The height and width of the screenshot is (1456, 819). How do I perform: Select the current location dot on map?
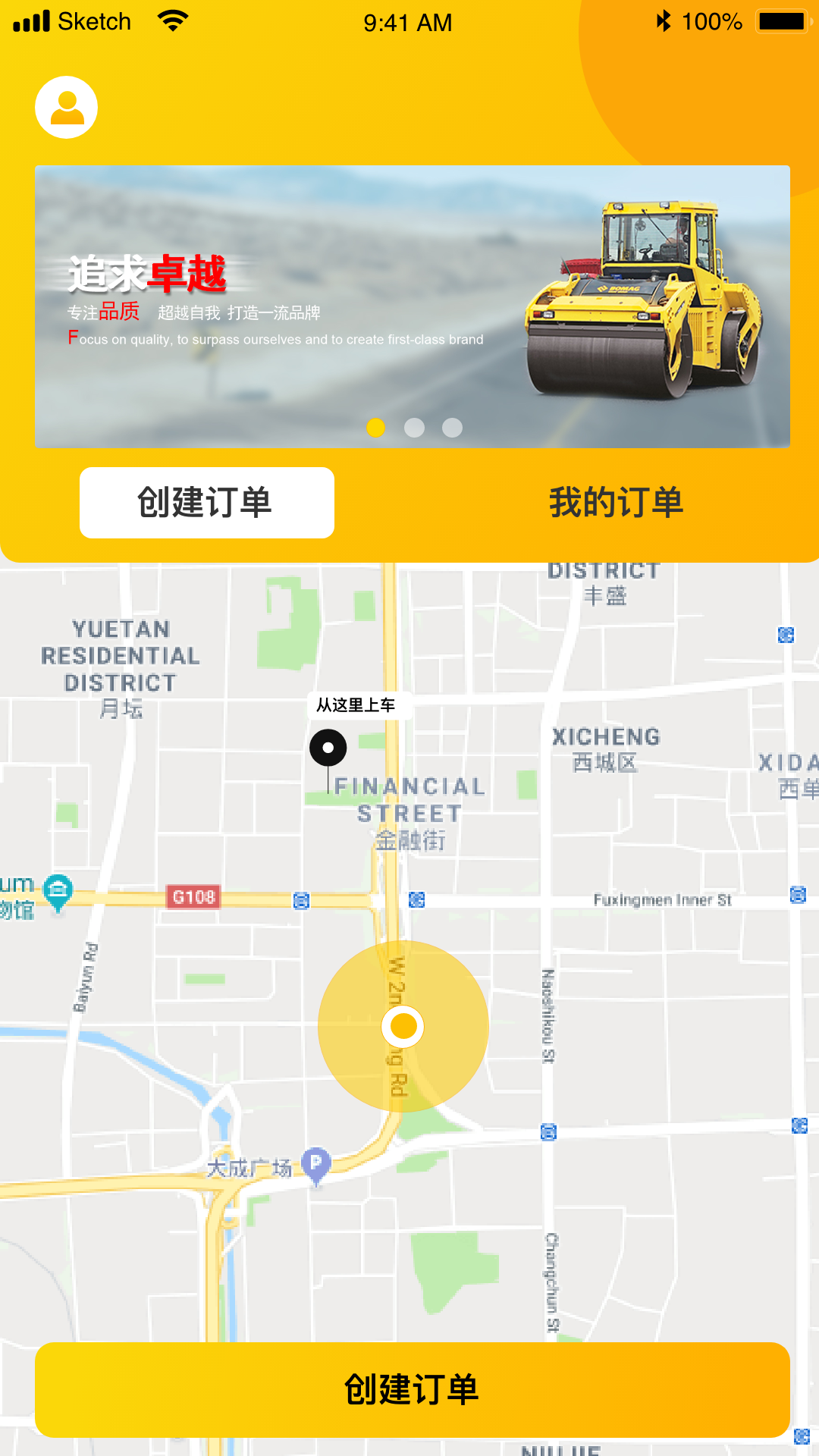pos(403,1026)
